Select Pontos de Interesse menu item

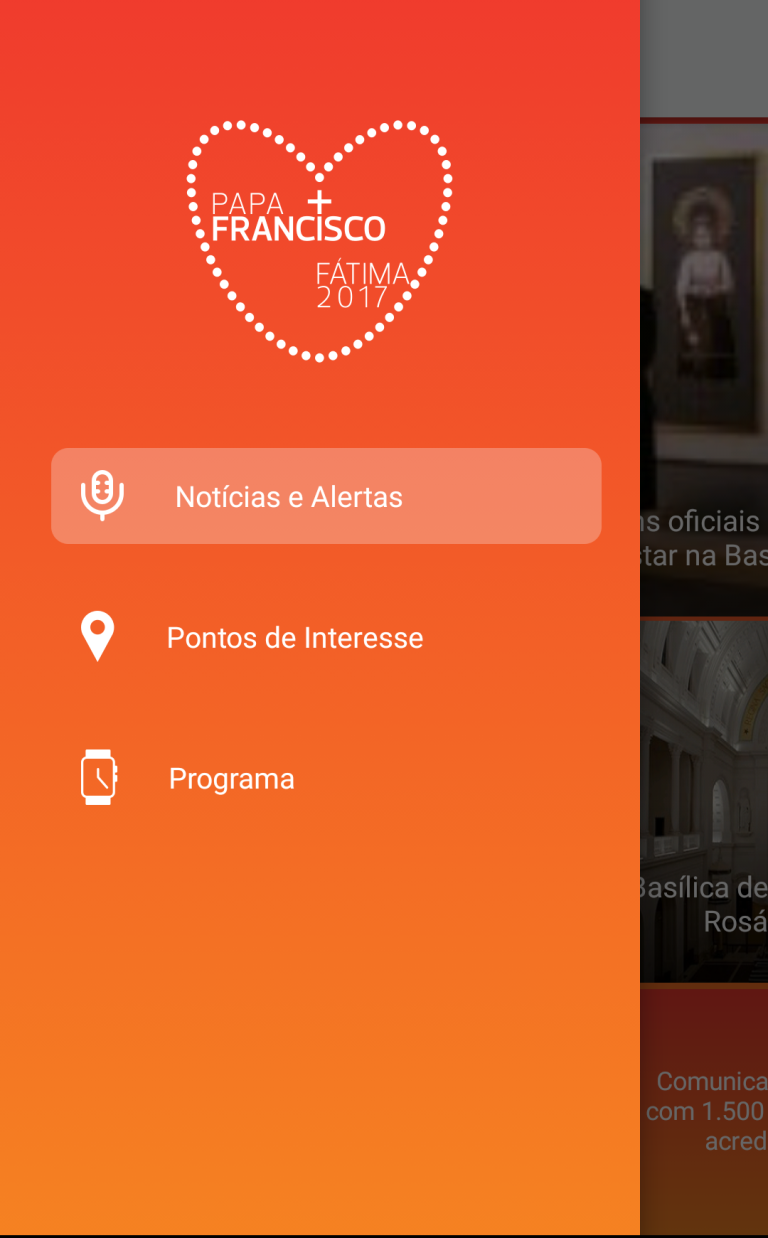tap(294, 638)
